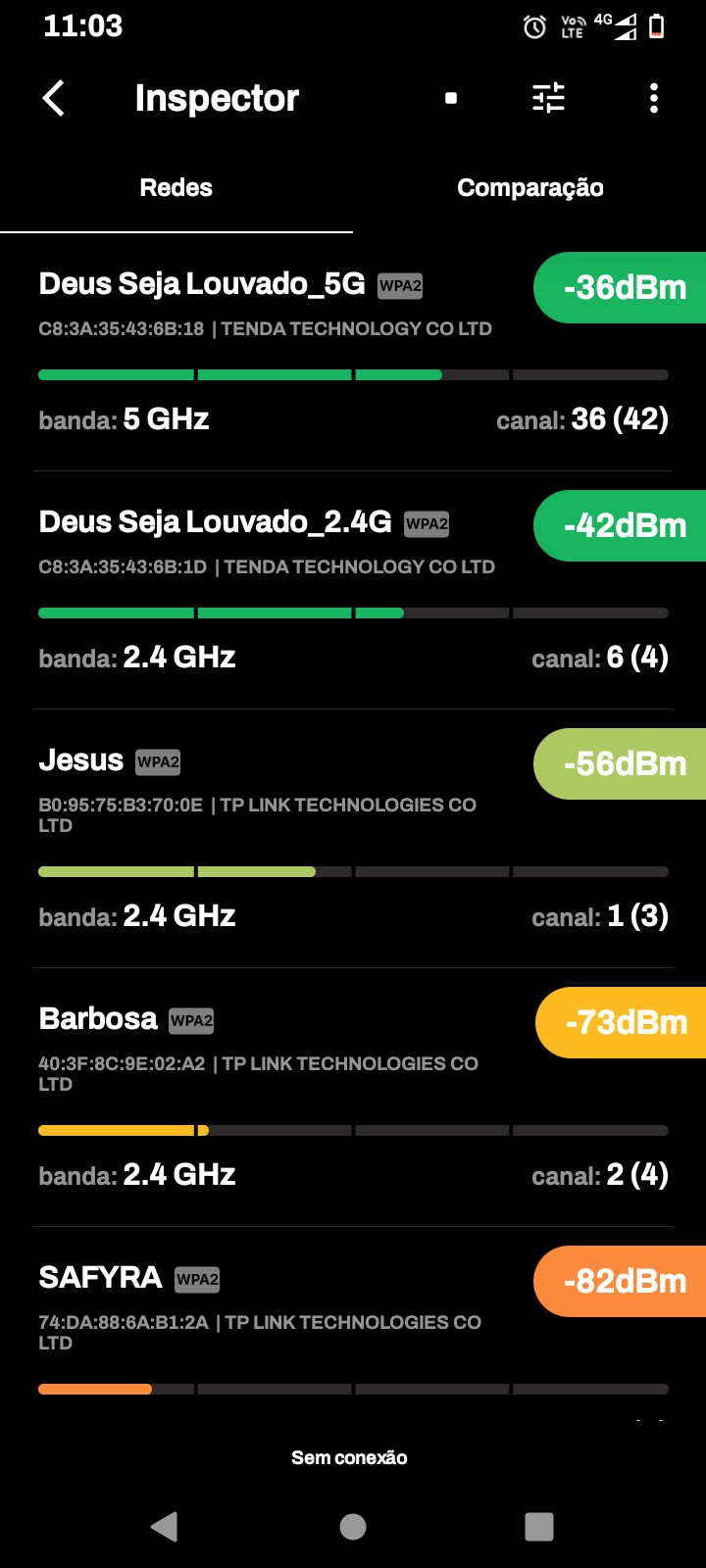Open recent apps from the navigation bar
The width and height of the screenshot is (706, 1568).
(538, 1526)
